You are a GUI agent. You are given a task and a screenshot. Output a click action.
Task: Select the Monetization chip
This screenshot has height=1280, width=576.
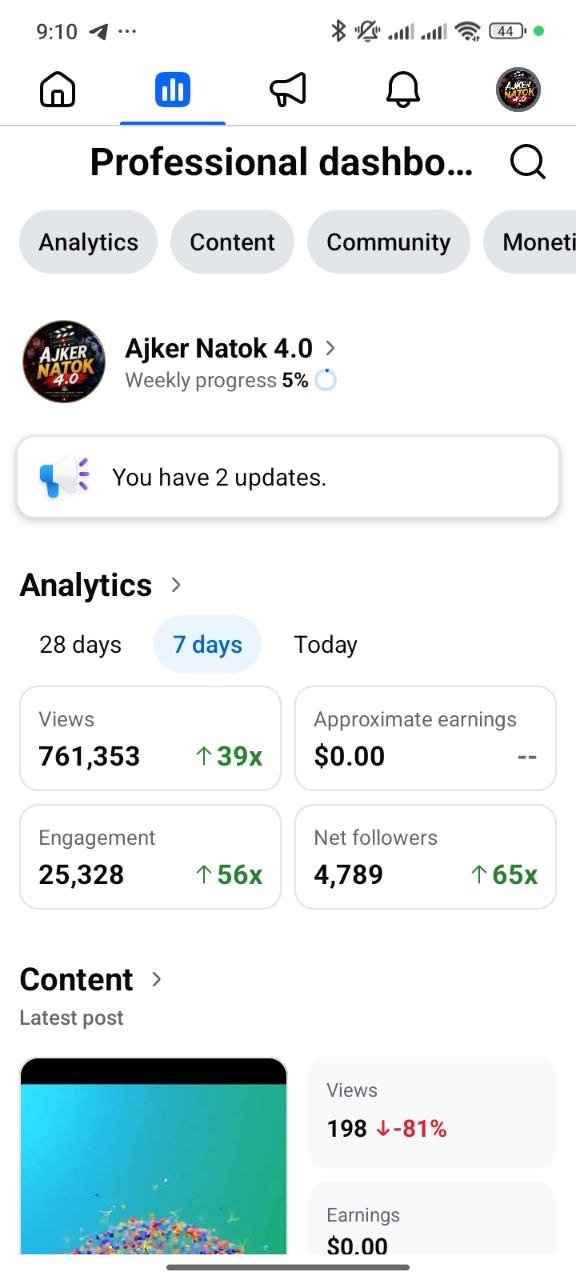530,242
